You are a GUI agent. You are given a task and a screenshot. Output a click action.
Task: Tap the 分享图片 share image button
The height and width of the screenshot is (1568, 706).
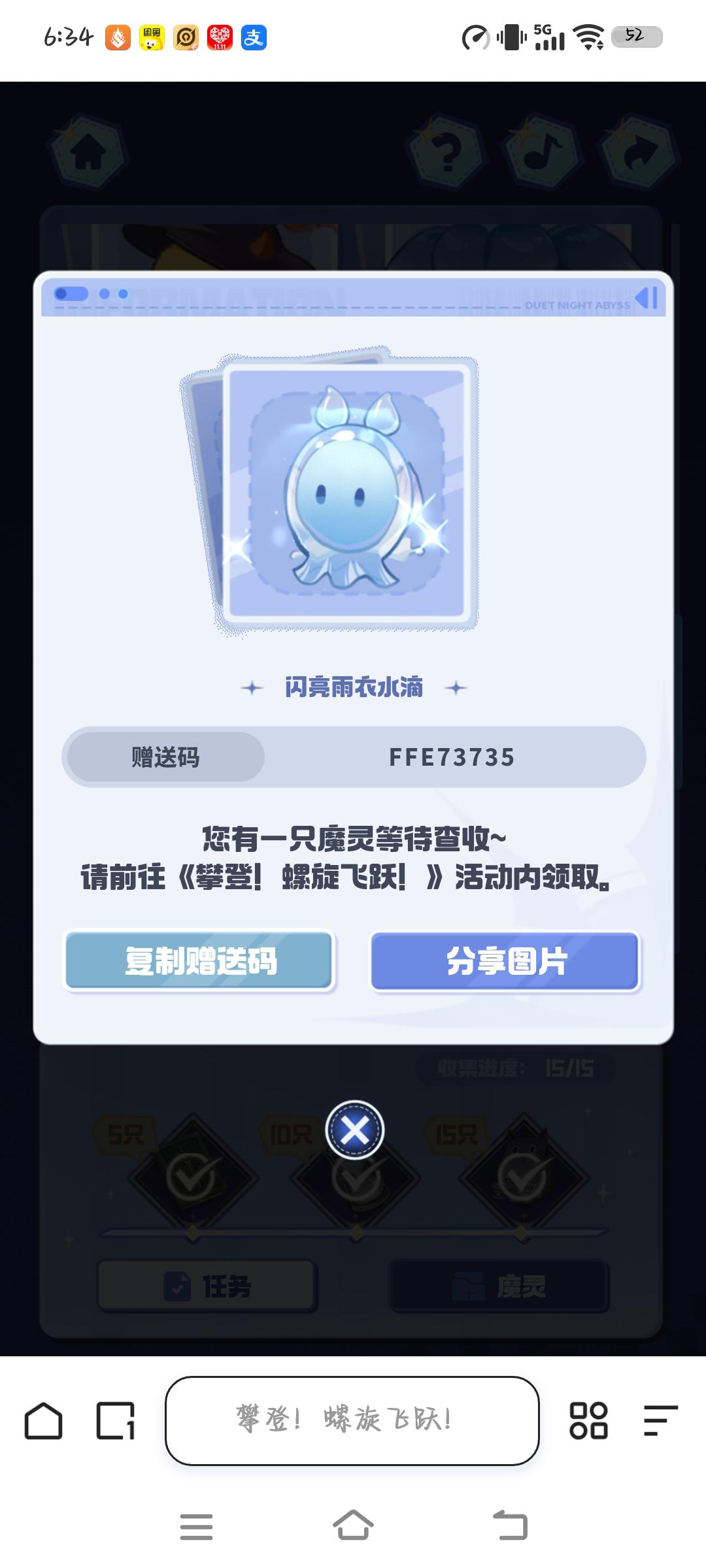click(505, 961)
